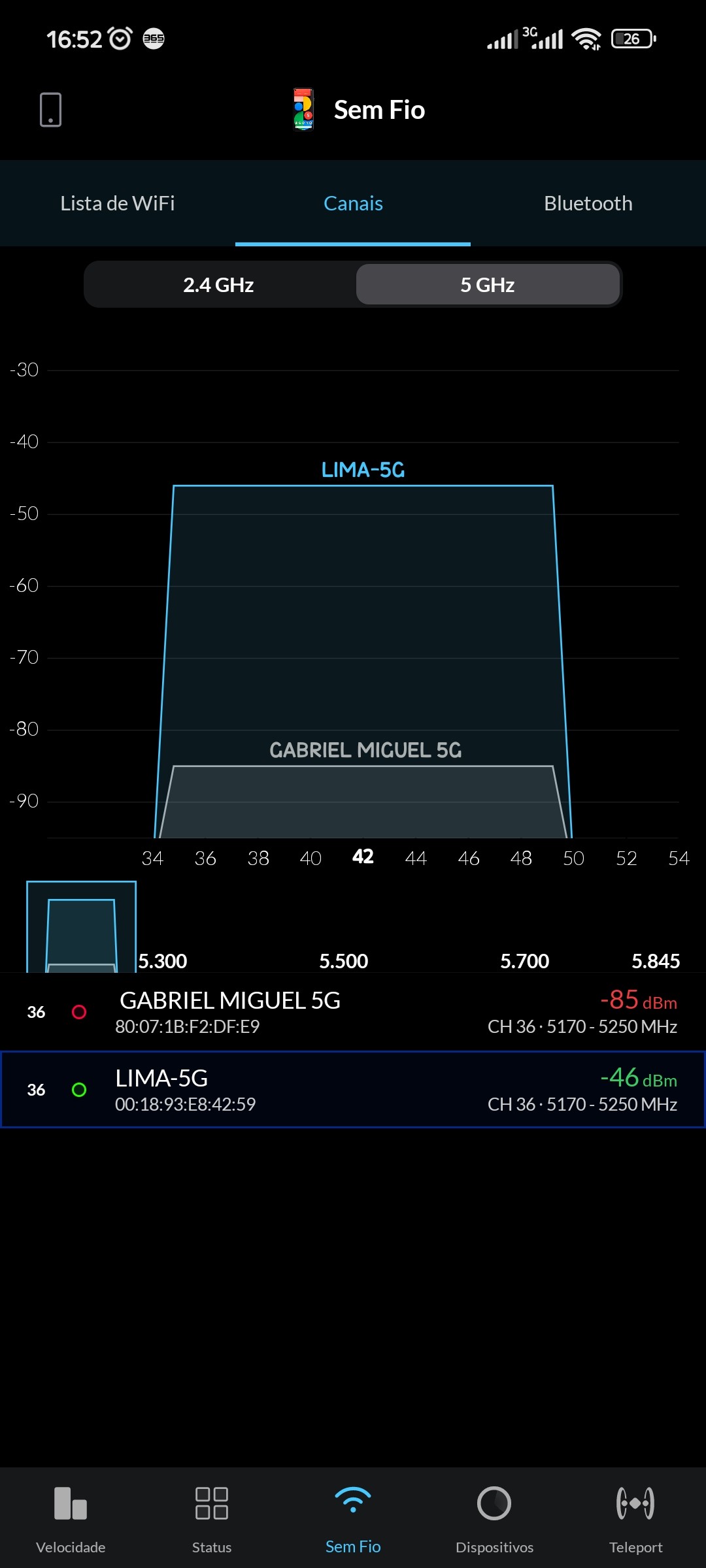Select the 5 GHz band

click(x=488, y=285)
